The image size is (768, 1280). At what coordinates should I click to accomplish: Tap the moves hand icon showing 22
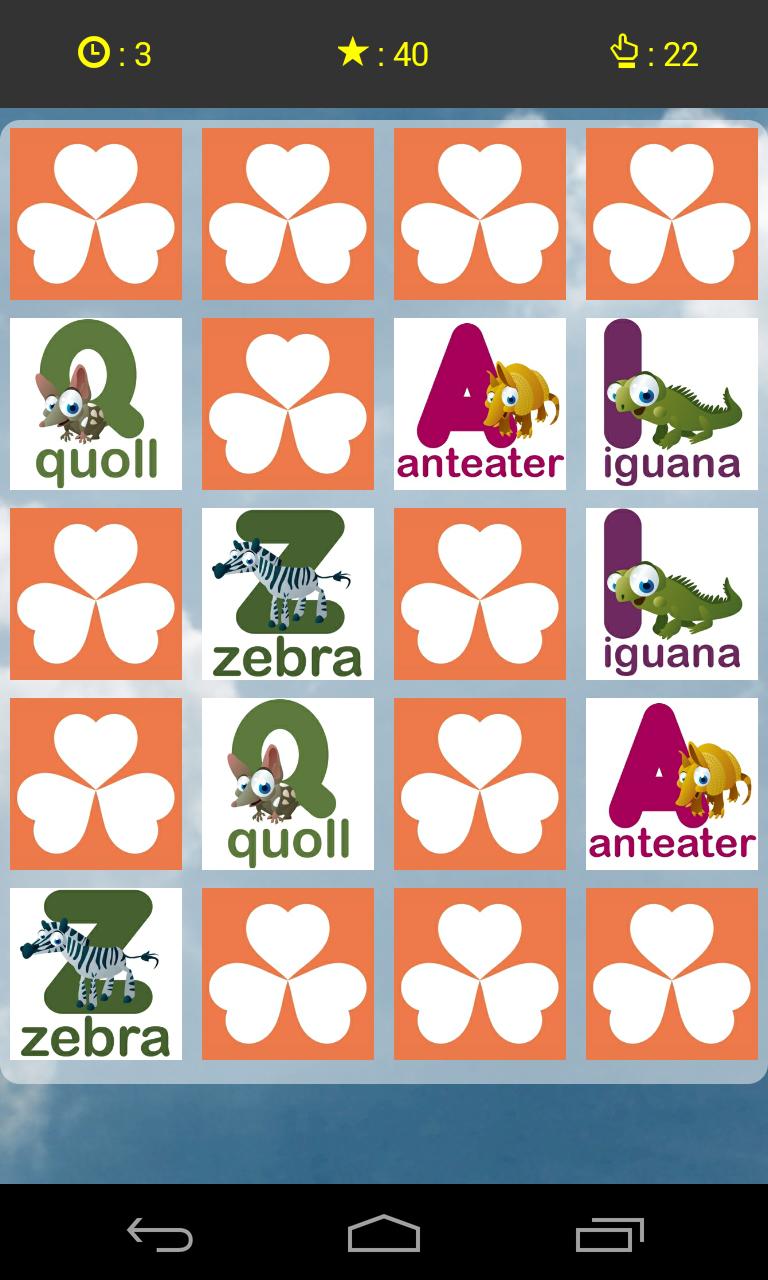pyautogui.click(x=625, y=54)
